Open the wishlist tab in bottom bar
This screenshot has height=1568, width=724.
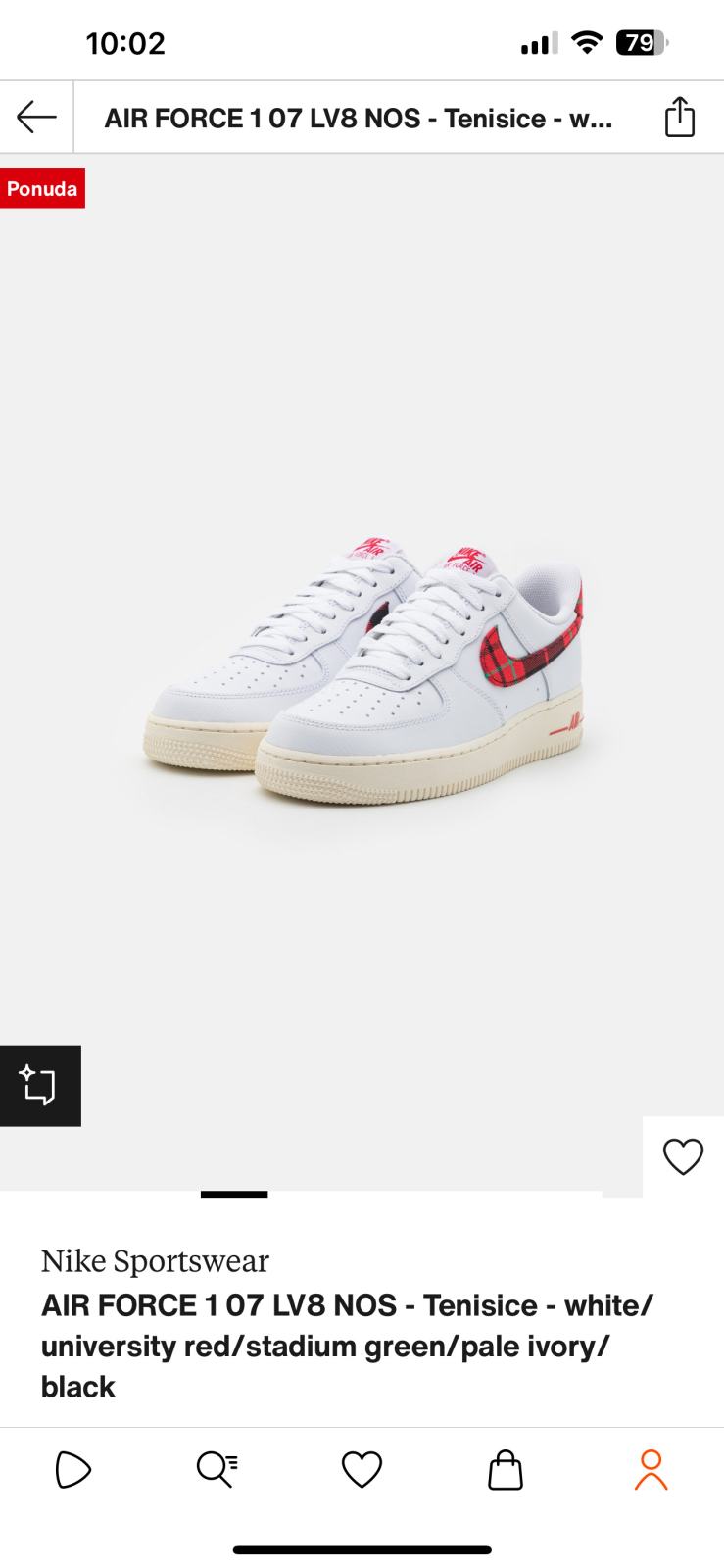pyautogui.click(x=362, y=1470)
